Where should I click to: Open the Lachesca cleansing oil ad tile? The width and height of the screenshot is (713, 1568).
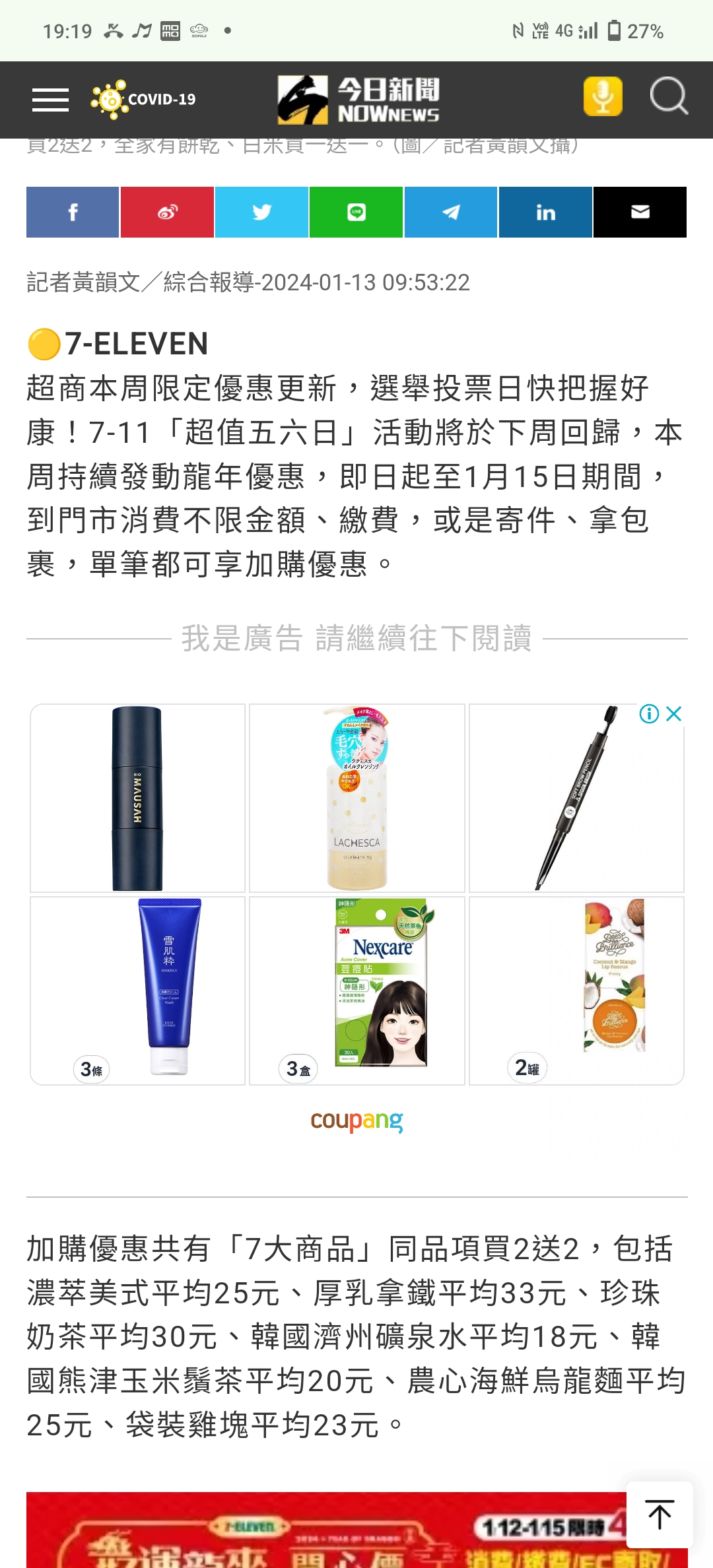click(x=356, y=798)
